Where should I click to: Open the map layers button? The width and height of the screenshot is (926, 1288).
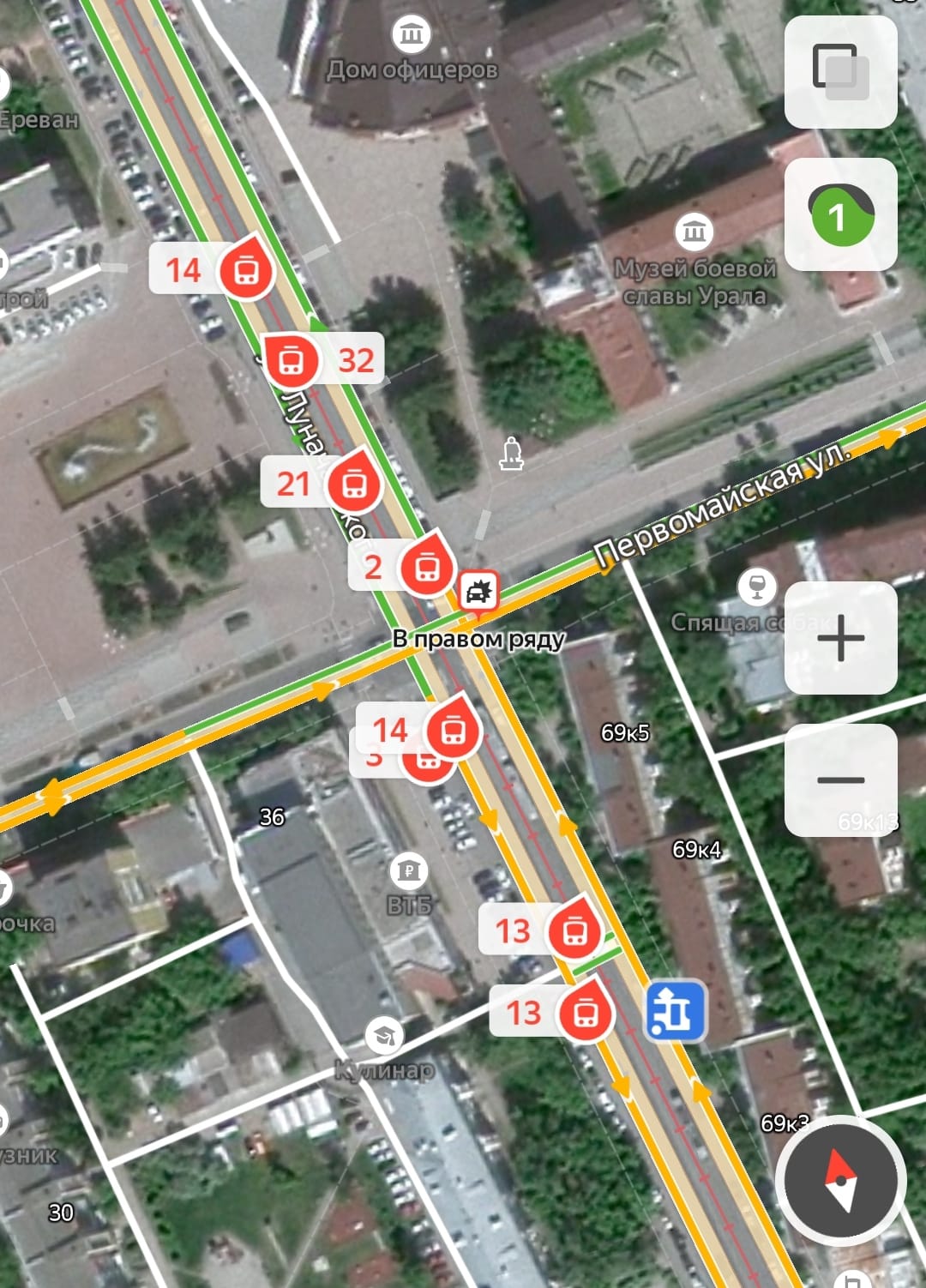(x=840, y=71)
